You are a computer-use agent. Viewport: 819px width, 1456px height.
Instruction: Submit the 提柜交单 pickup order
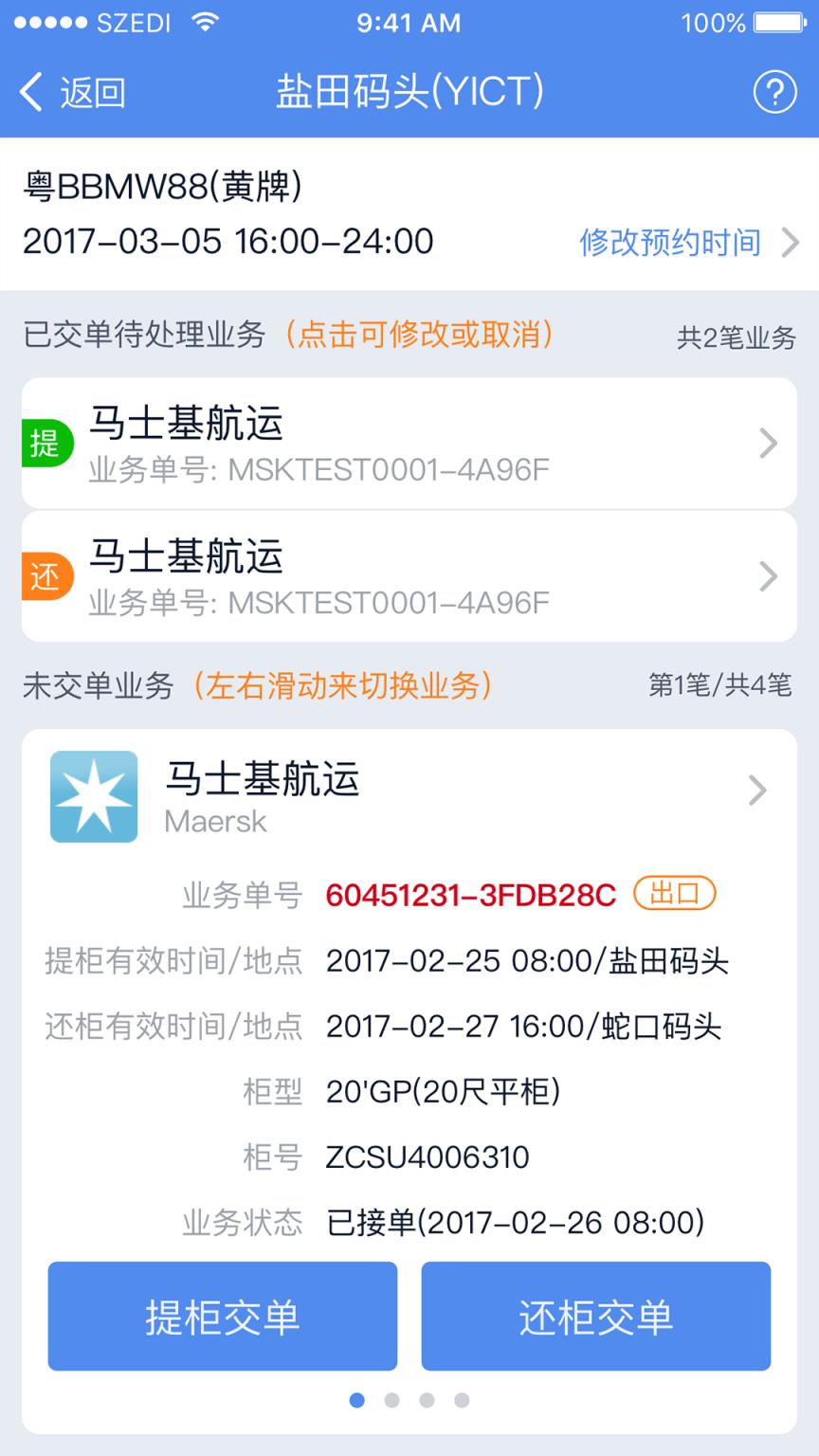point(223,1316)
